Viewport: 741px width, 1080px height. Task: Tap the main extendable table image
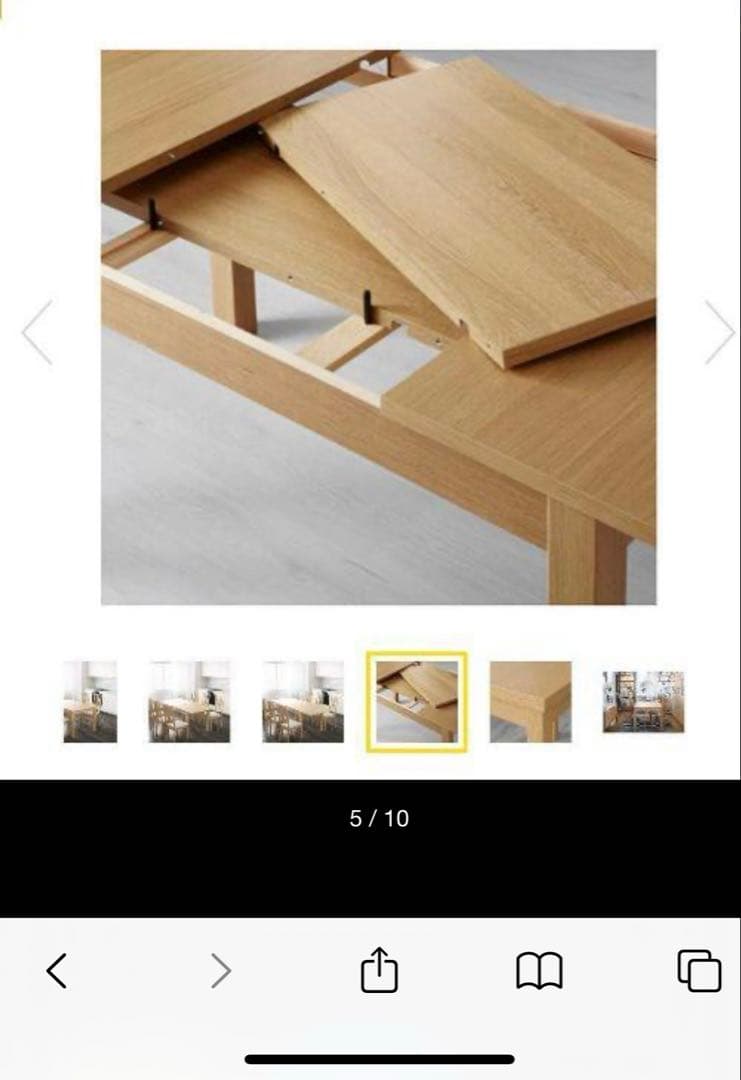[x=380, y=325]
